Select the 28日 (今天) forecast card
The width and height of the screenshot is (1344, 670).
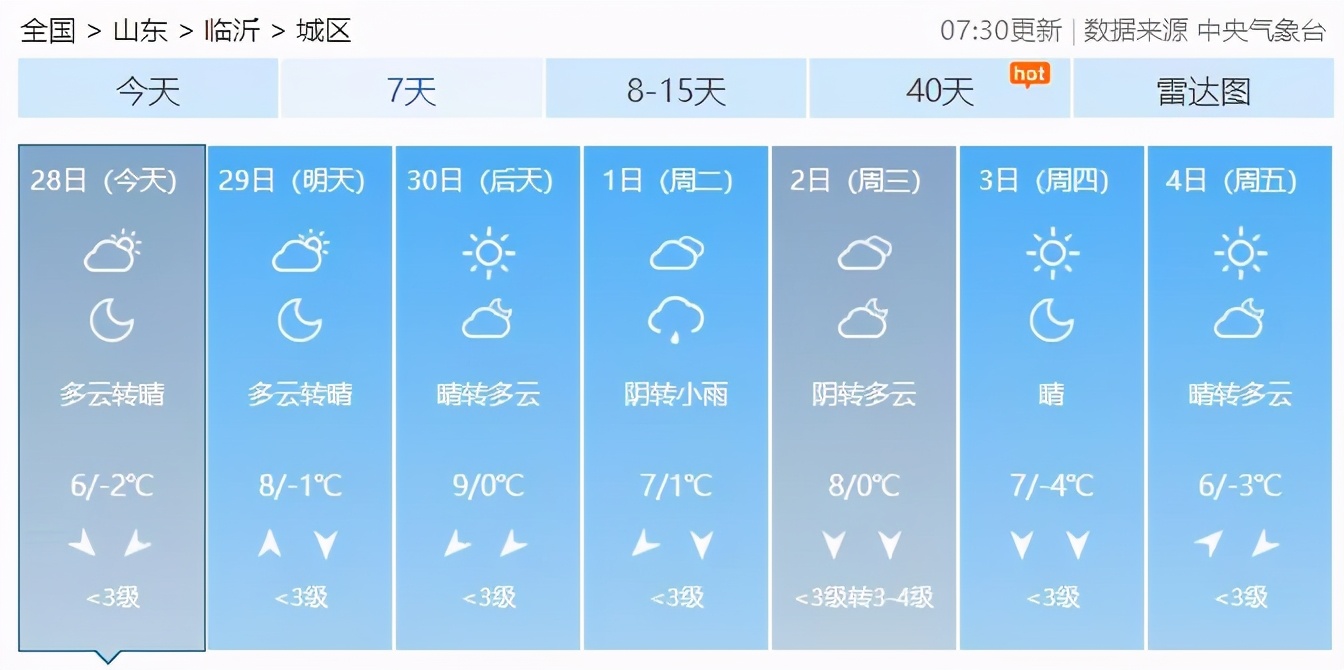click(x=111, y=397)
